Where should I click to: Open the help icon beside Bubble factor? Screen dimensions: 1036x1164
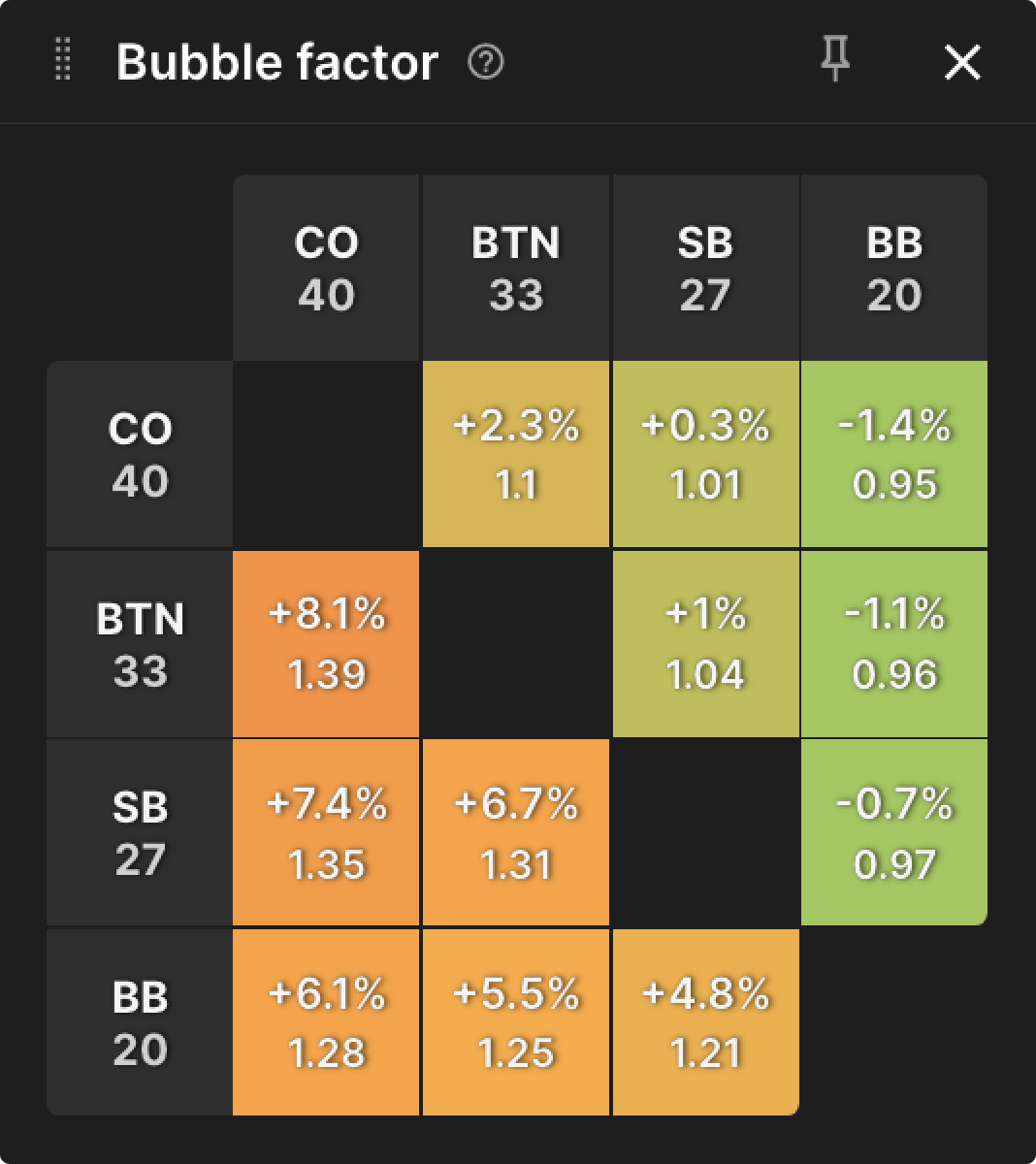click(486, 63)
